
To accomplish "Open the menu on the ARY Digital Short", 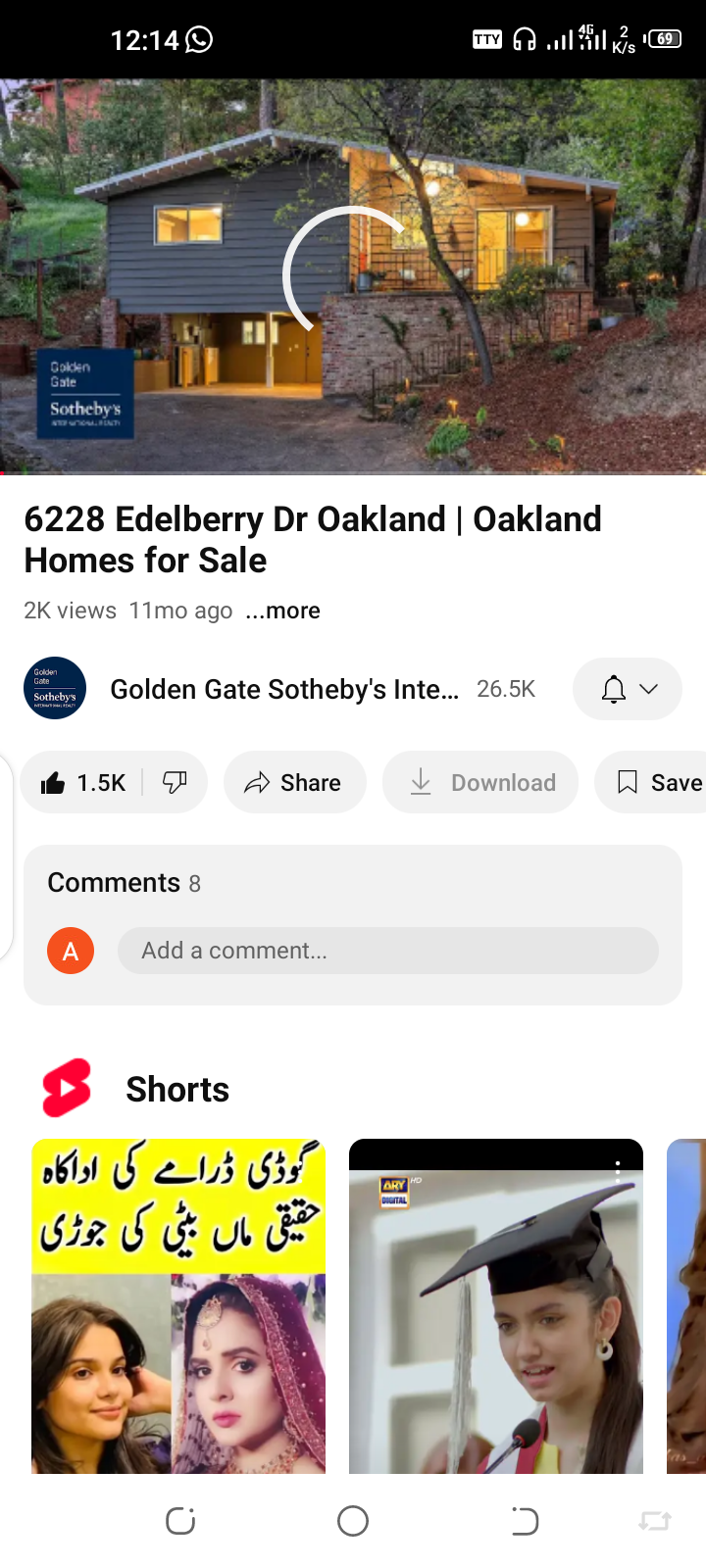I will pos(618,1167).
